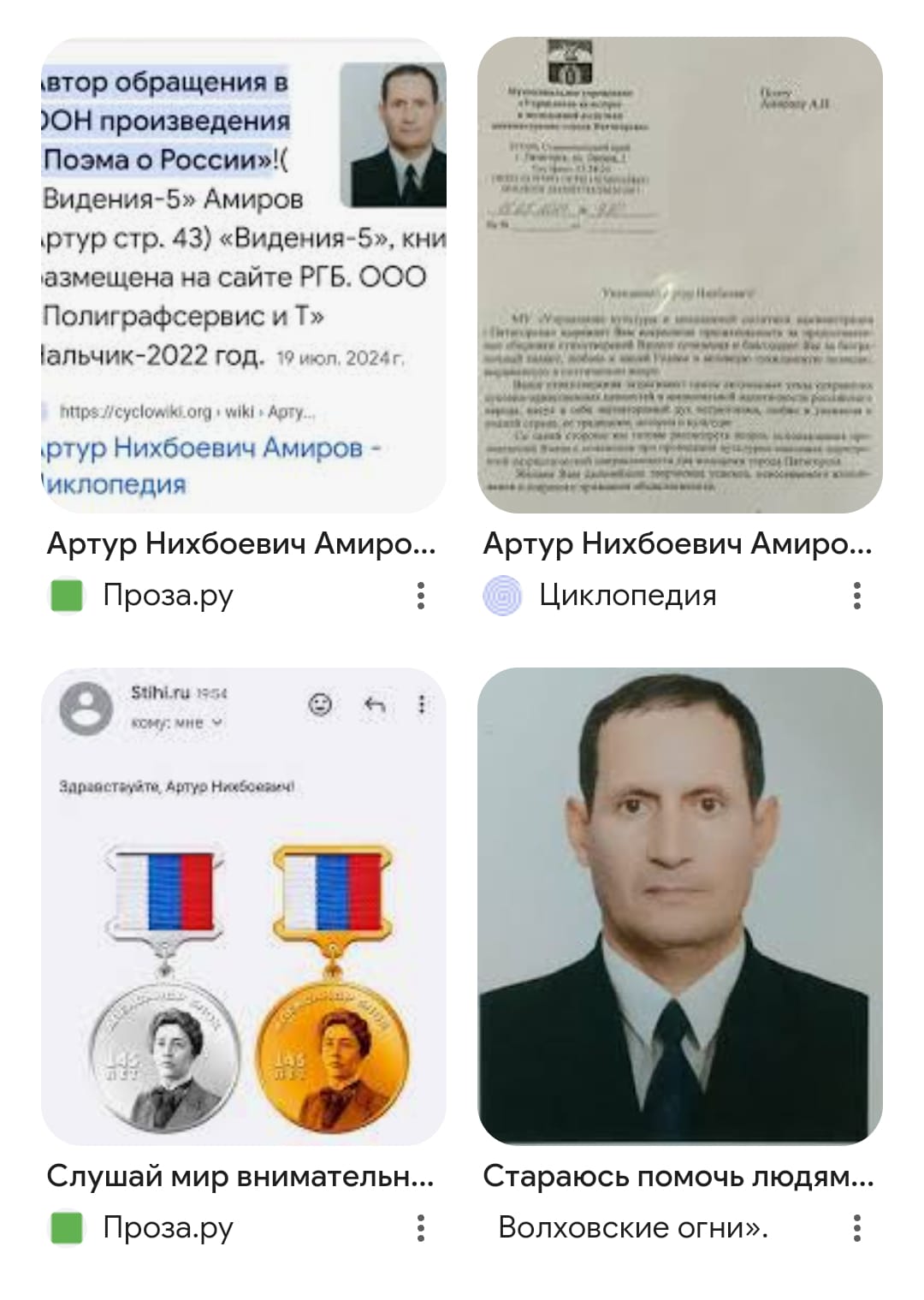Open options menu for Волховские огни result
The height and width of the screenshot is (1300, 924).
coord(856,1228)
